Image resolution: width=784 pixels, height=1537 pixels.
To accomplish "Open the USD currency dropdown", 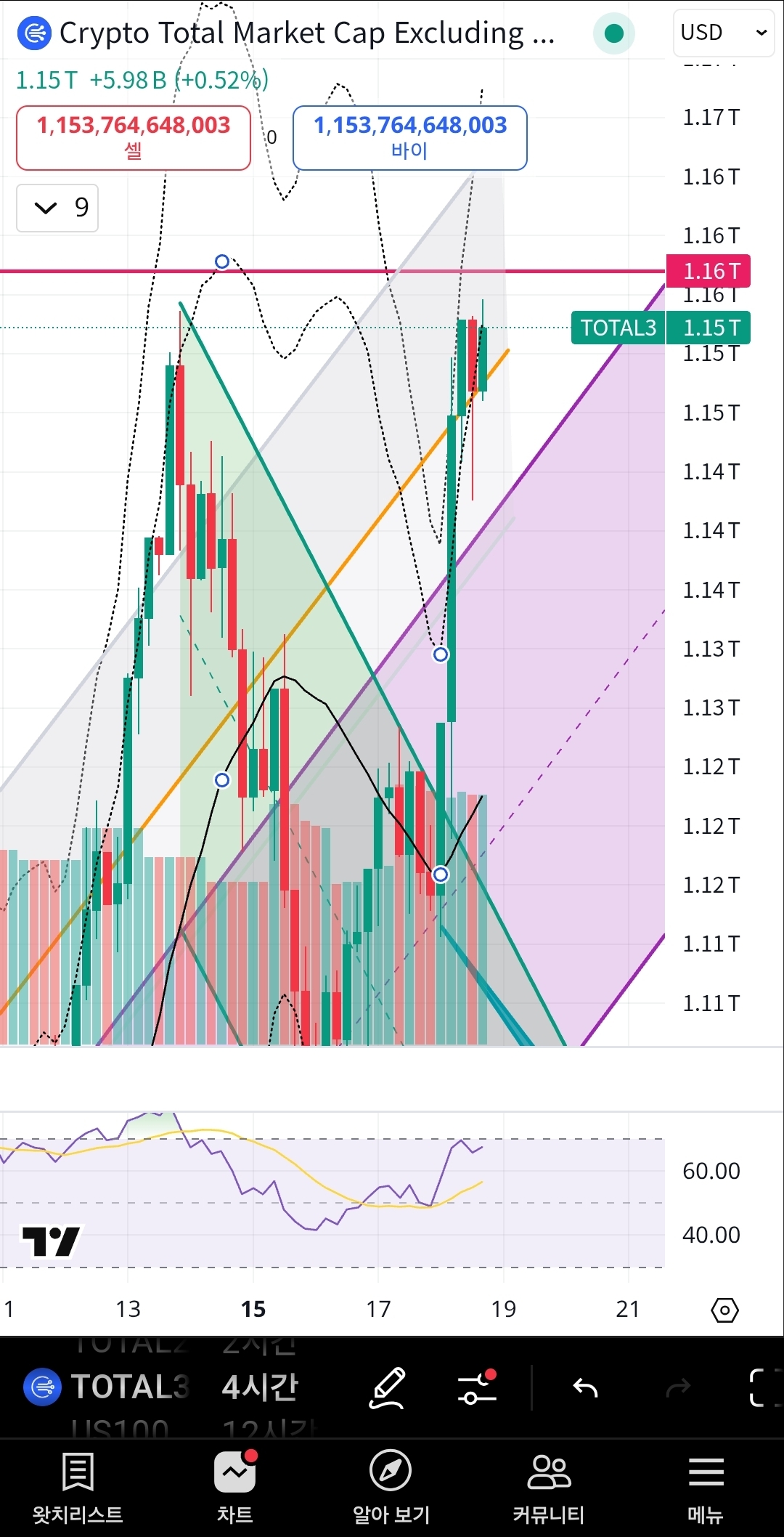I will click(723, 33).
